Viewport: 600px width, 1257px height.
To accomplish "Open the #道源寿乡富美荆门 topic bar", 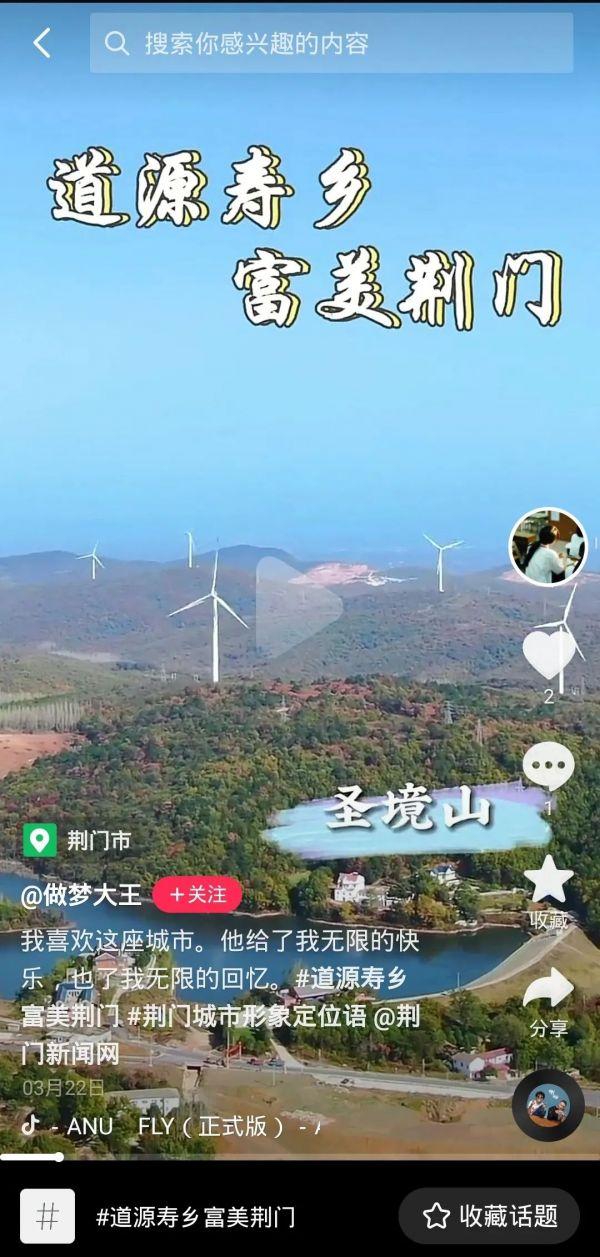I will click(195, 1216).
